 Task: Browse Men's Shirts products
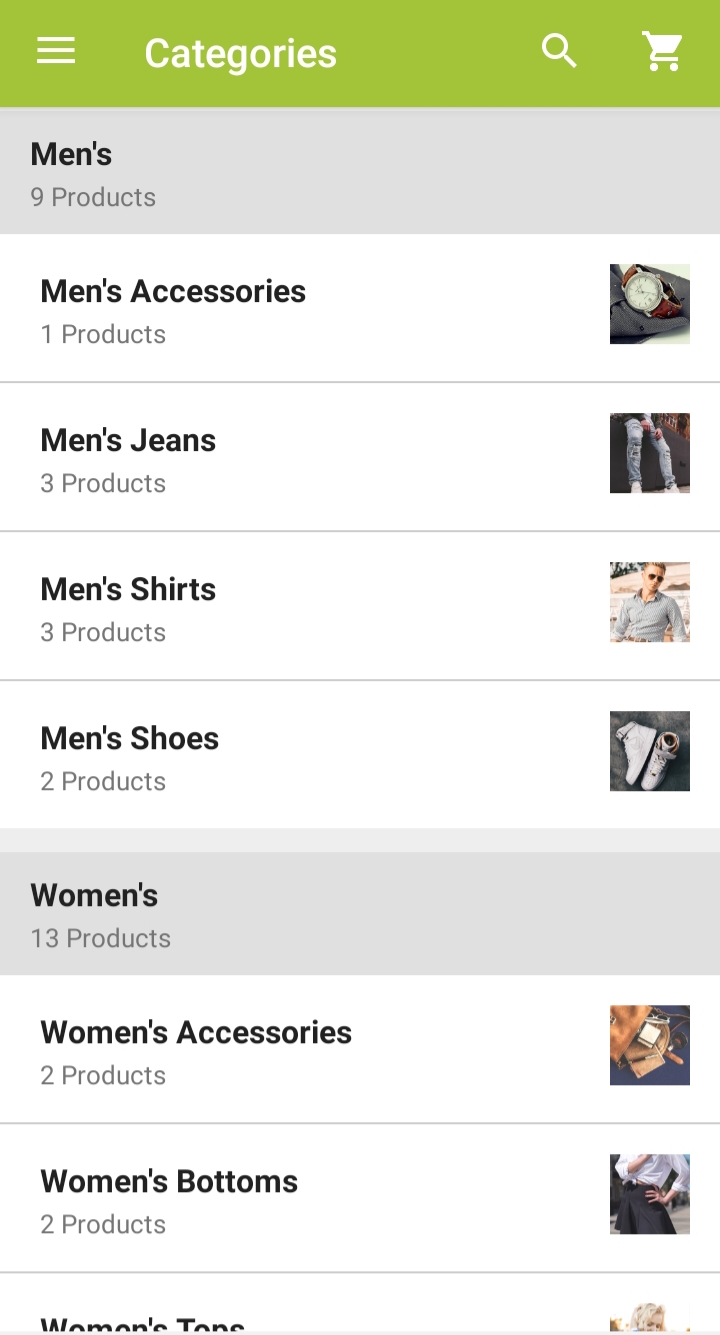coord(300,604)
